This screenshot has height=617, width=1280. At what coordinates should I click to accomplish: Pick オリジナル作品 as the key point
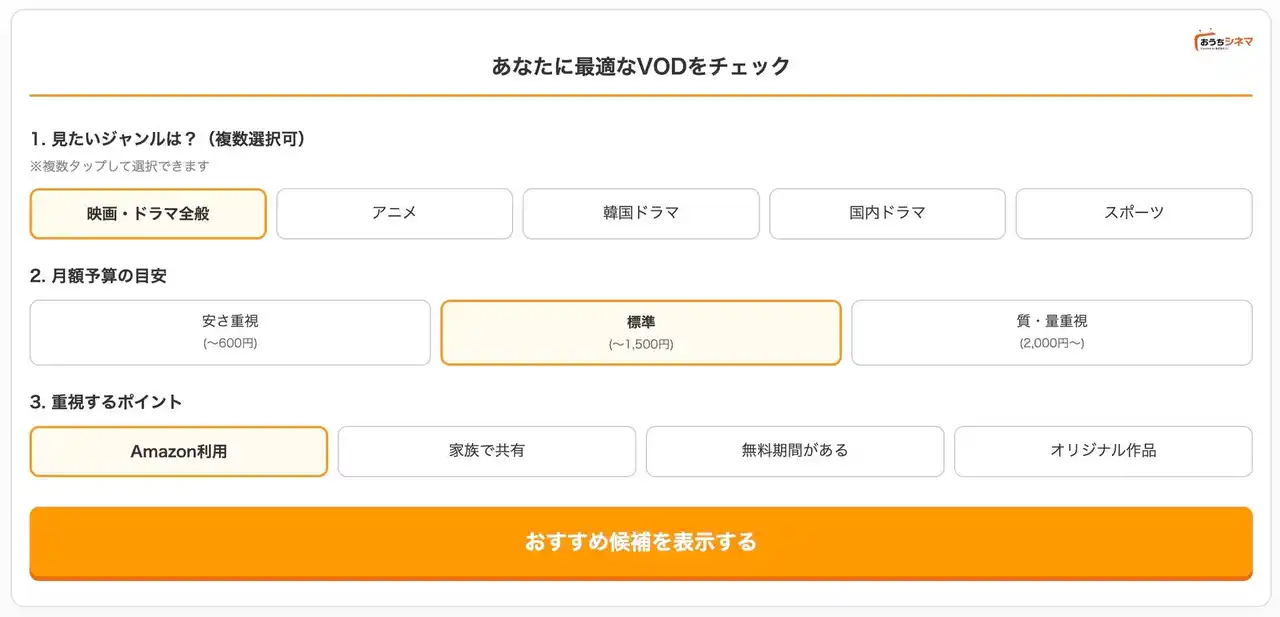click(x=1103, y=451)
